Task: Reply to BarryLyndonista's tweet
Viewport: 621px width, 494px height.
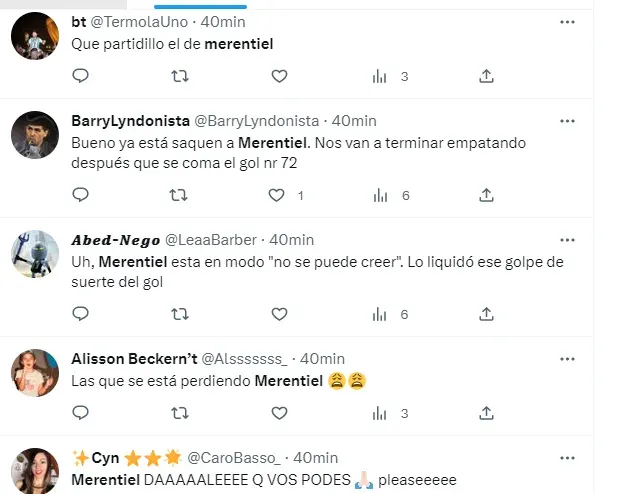Action: 81,195
